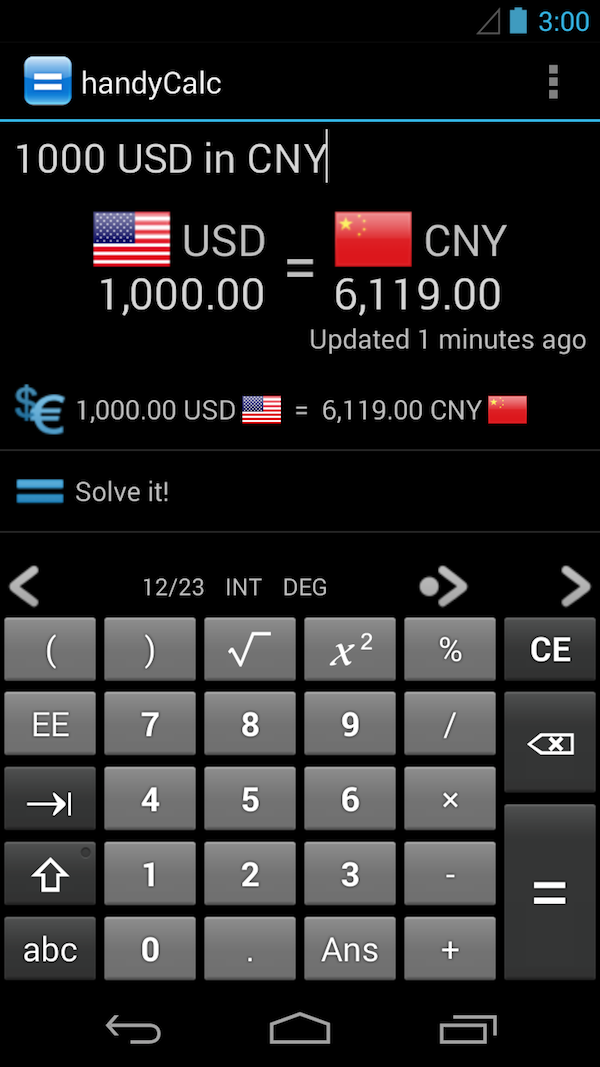Tap the multiplication key
The width and height of the screenshot is (600, 1067).
pos(450,800)
